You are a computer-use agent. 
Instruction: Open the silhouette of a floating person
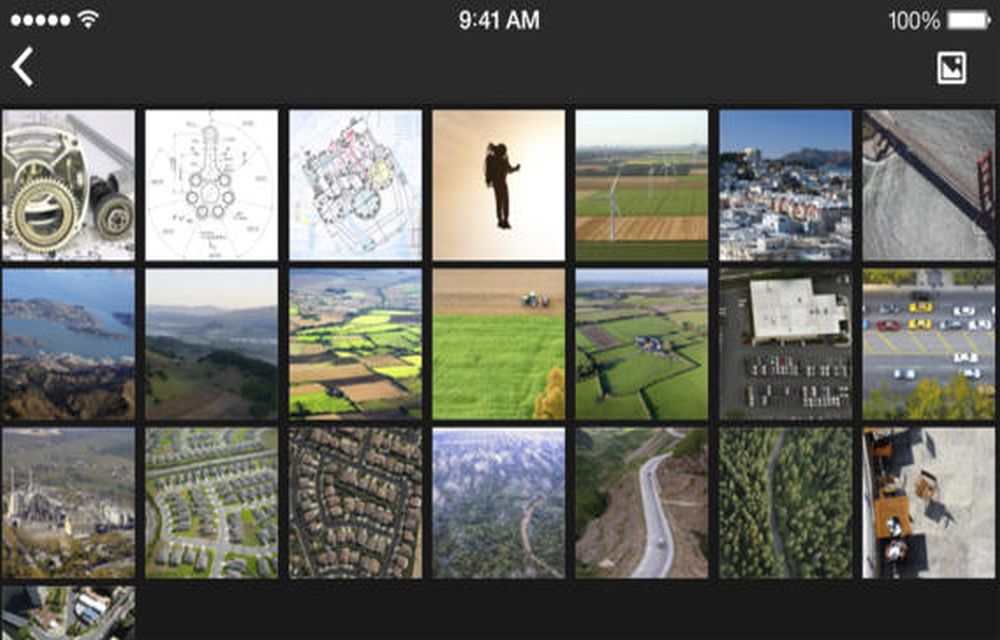click(x=498, y=185)
